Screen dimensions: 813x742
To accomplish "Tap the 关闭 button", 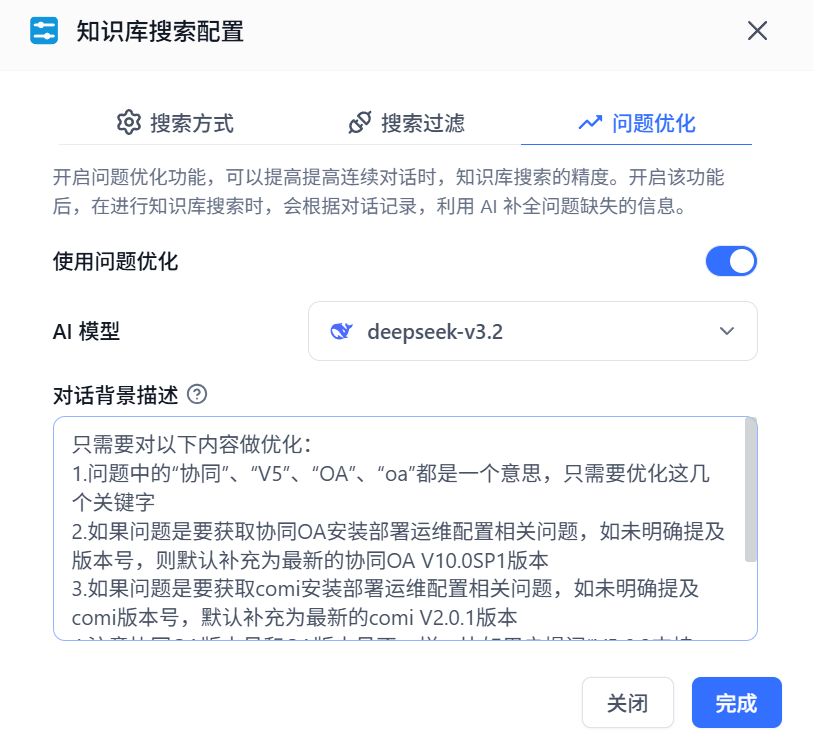I will click(x=627, y=703).
